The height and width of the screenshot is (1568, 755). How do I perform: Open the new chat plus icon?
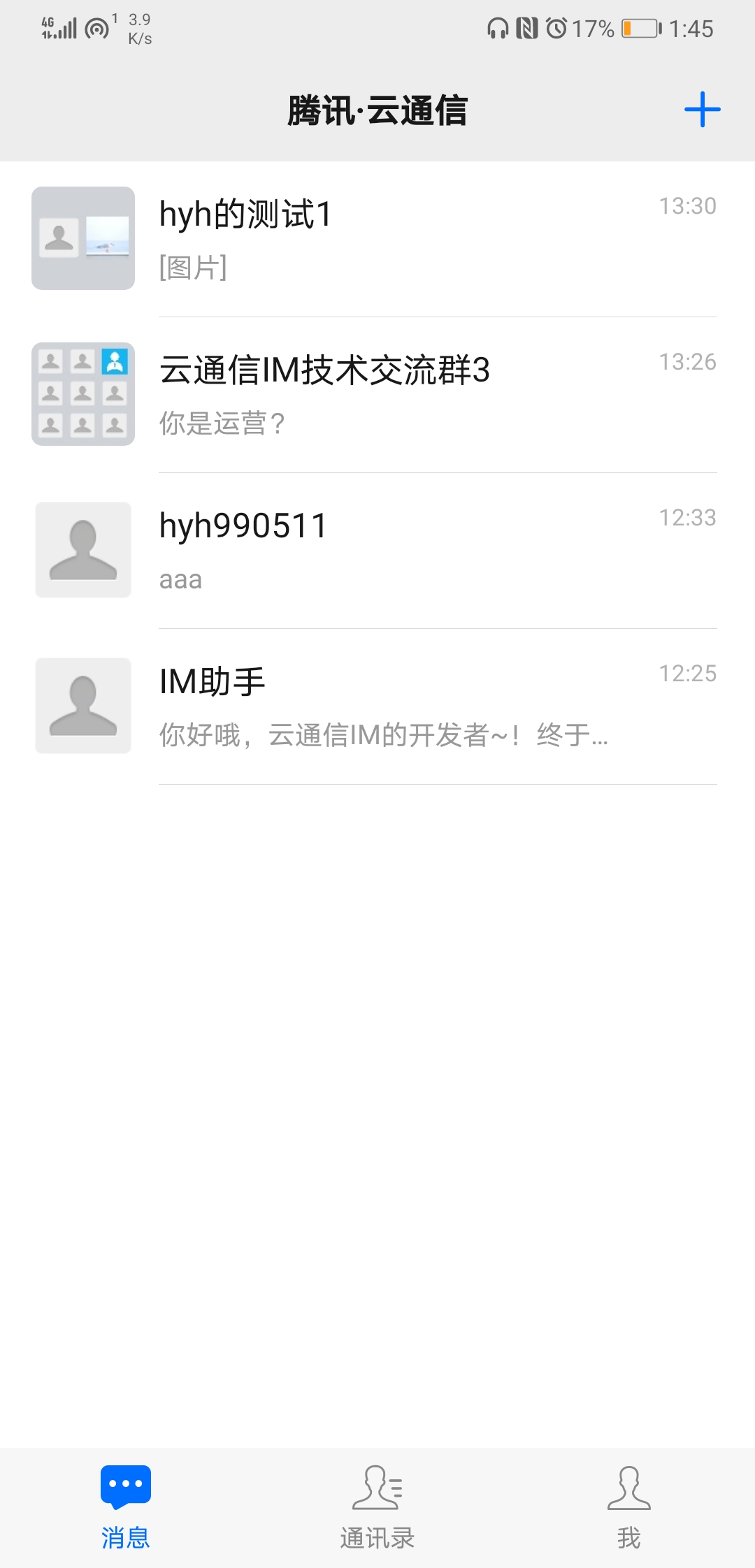[703, 109]
